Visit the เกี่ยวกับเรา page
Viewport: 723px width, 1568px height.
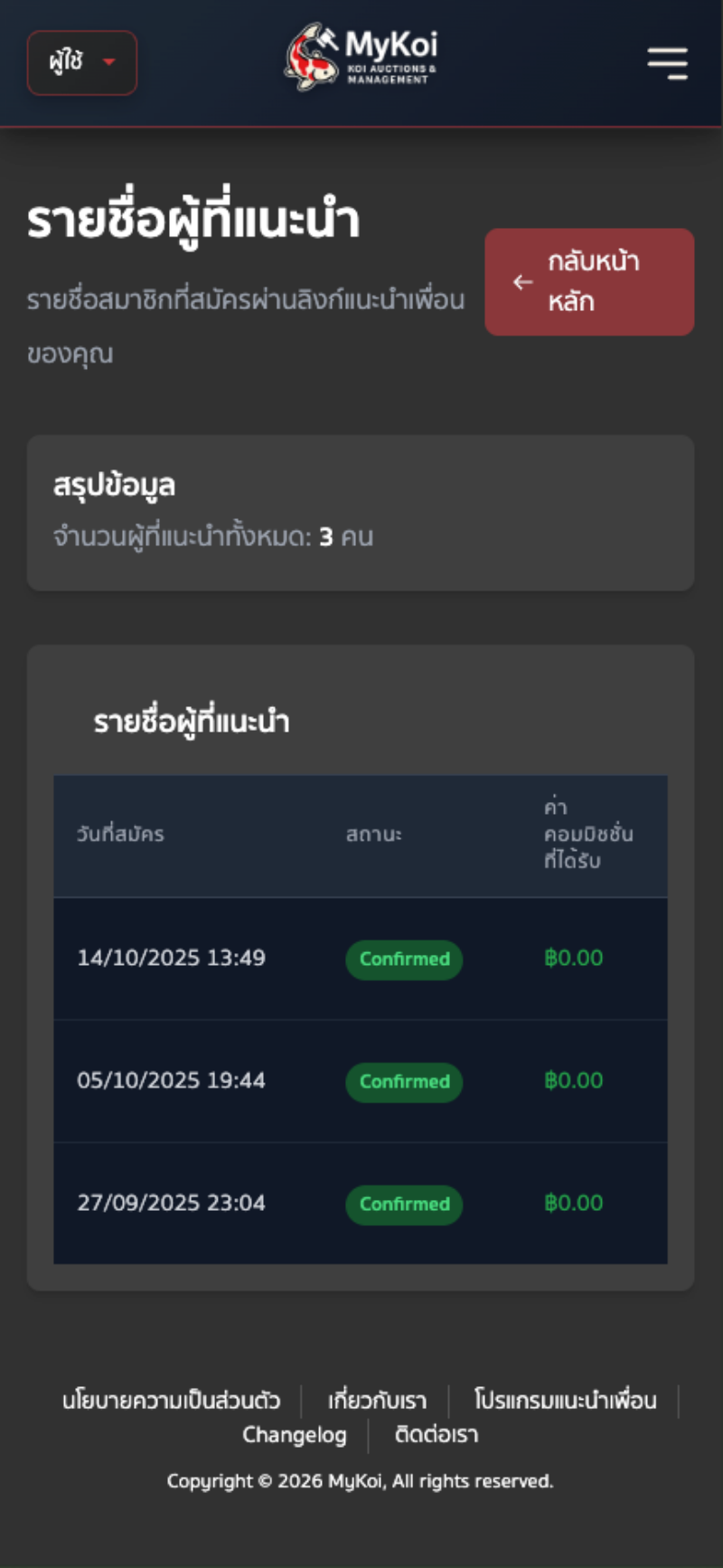377,1401
